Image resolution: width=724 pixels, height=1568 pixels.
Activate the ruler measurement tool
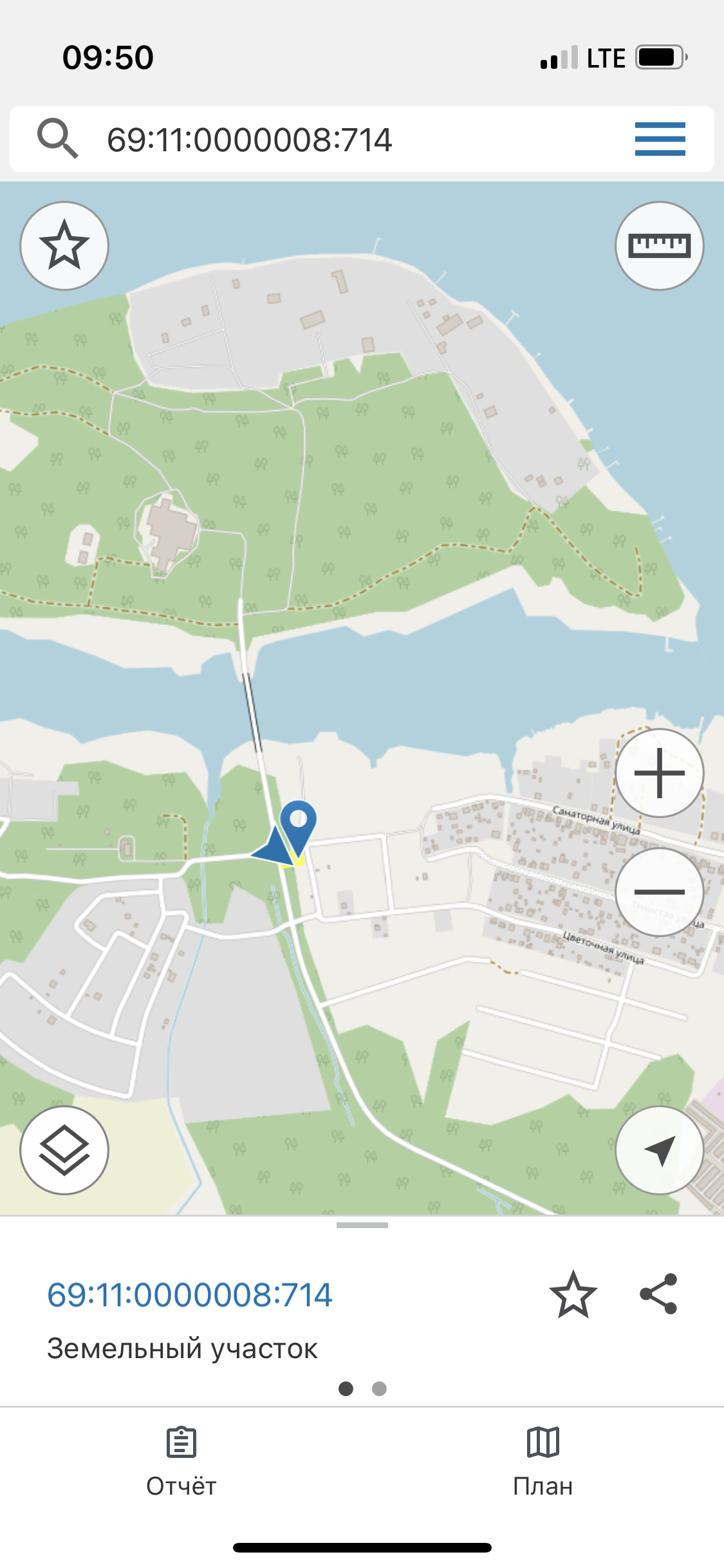tap(659, 246)
